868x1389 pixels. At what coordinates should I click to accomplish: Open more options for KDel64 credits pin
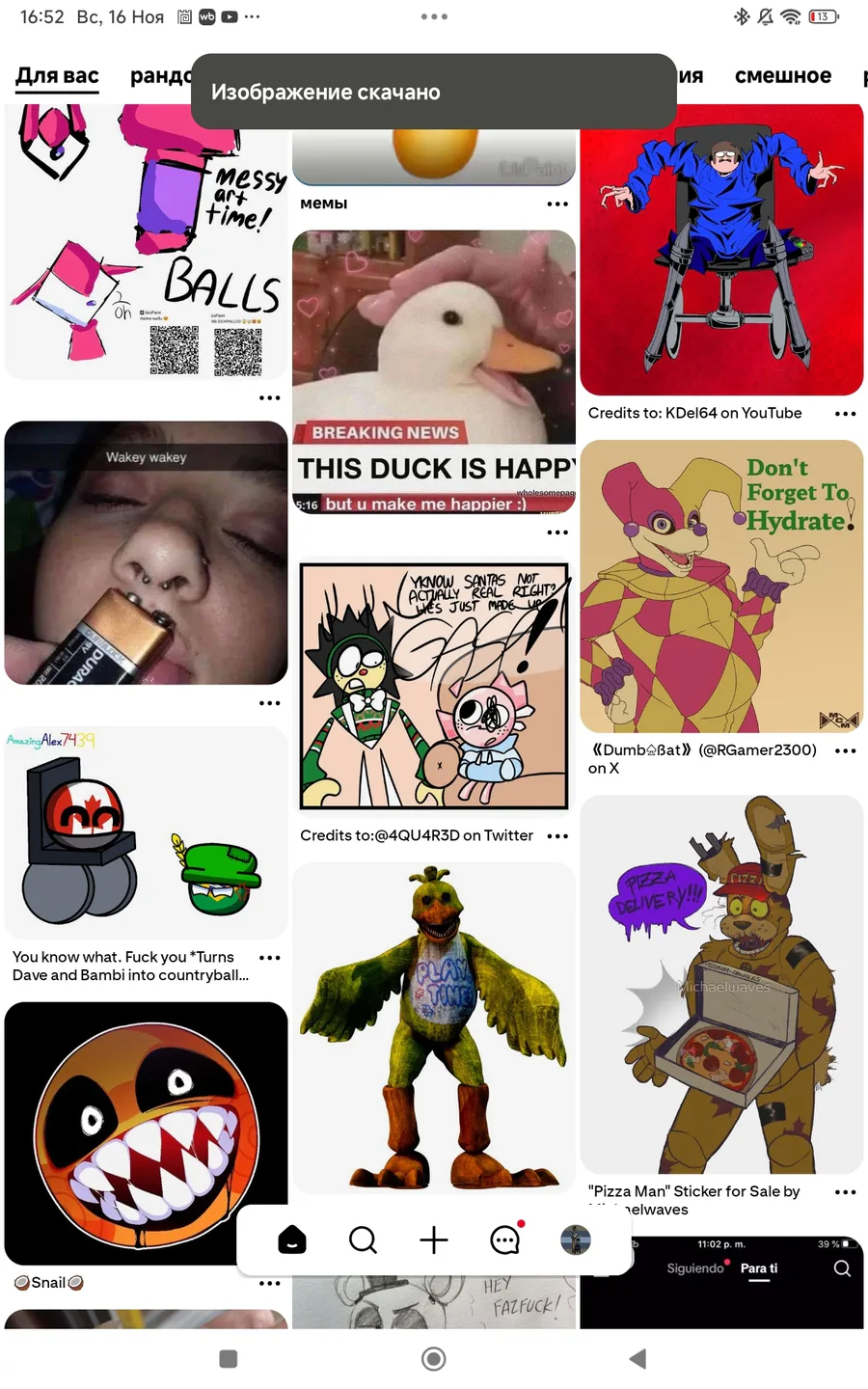(845, 414)
